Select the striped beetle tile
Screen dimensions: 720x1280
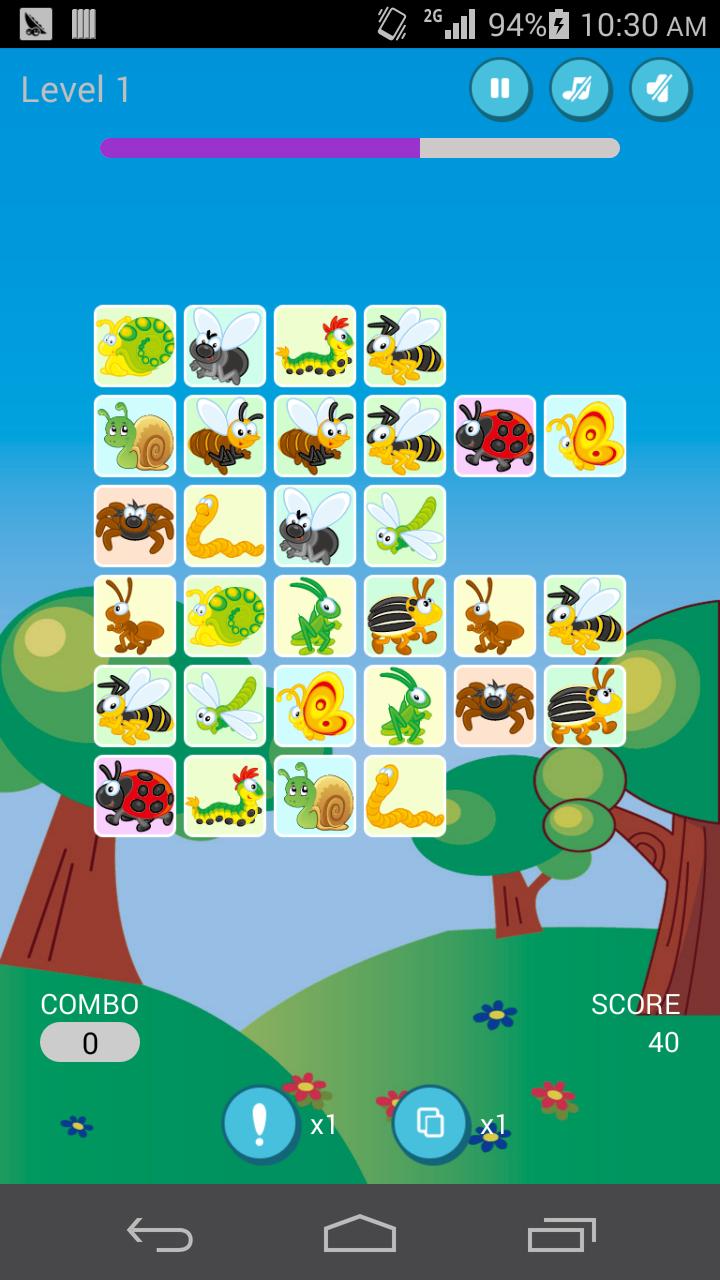pos(404,617)
